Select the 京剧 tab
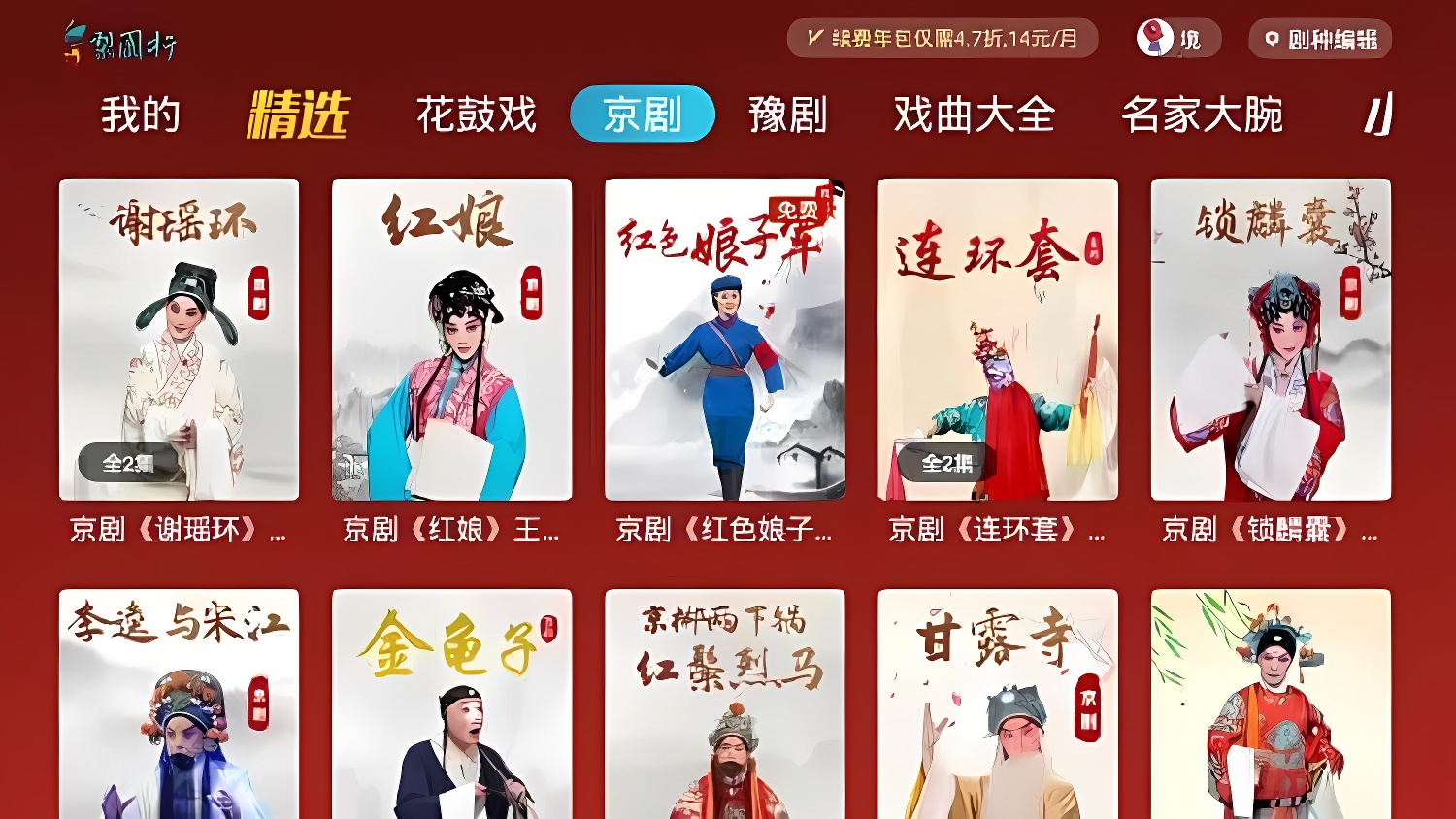 642,115
